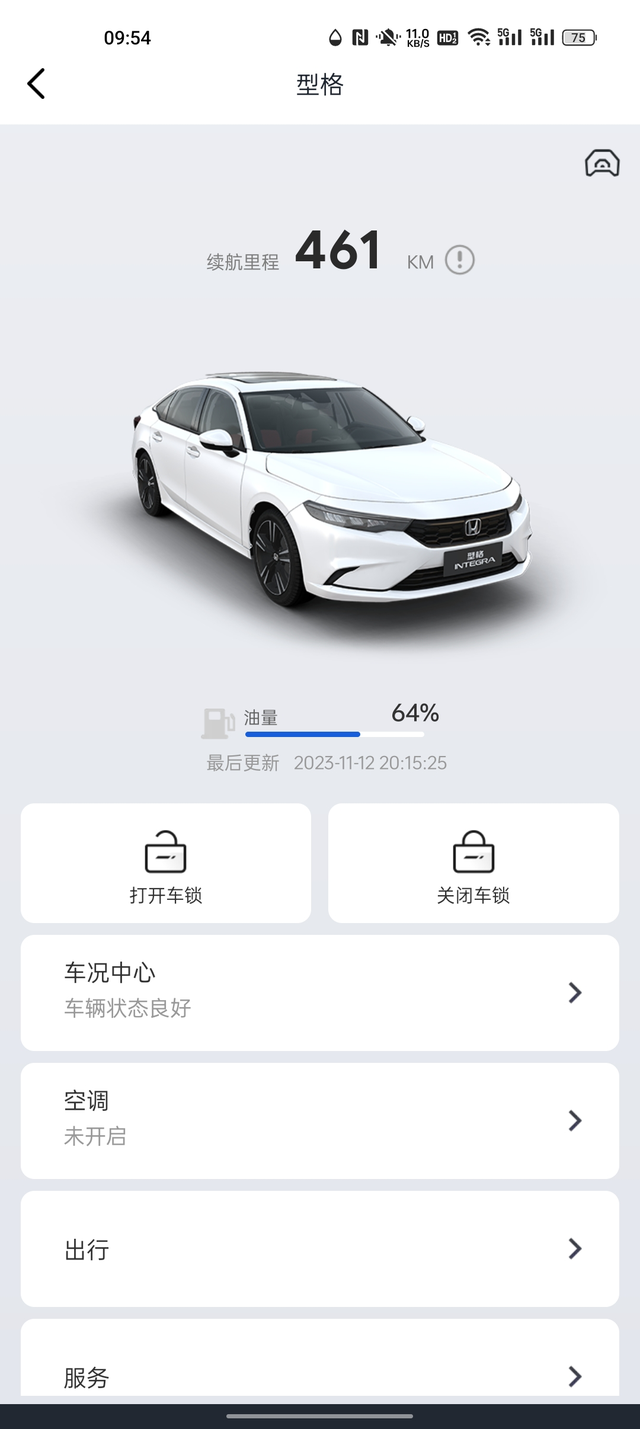Open the 出行 row
The width and height of the screenshot is (640, 1429).
pos(320,1248)
